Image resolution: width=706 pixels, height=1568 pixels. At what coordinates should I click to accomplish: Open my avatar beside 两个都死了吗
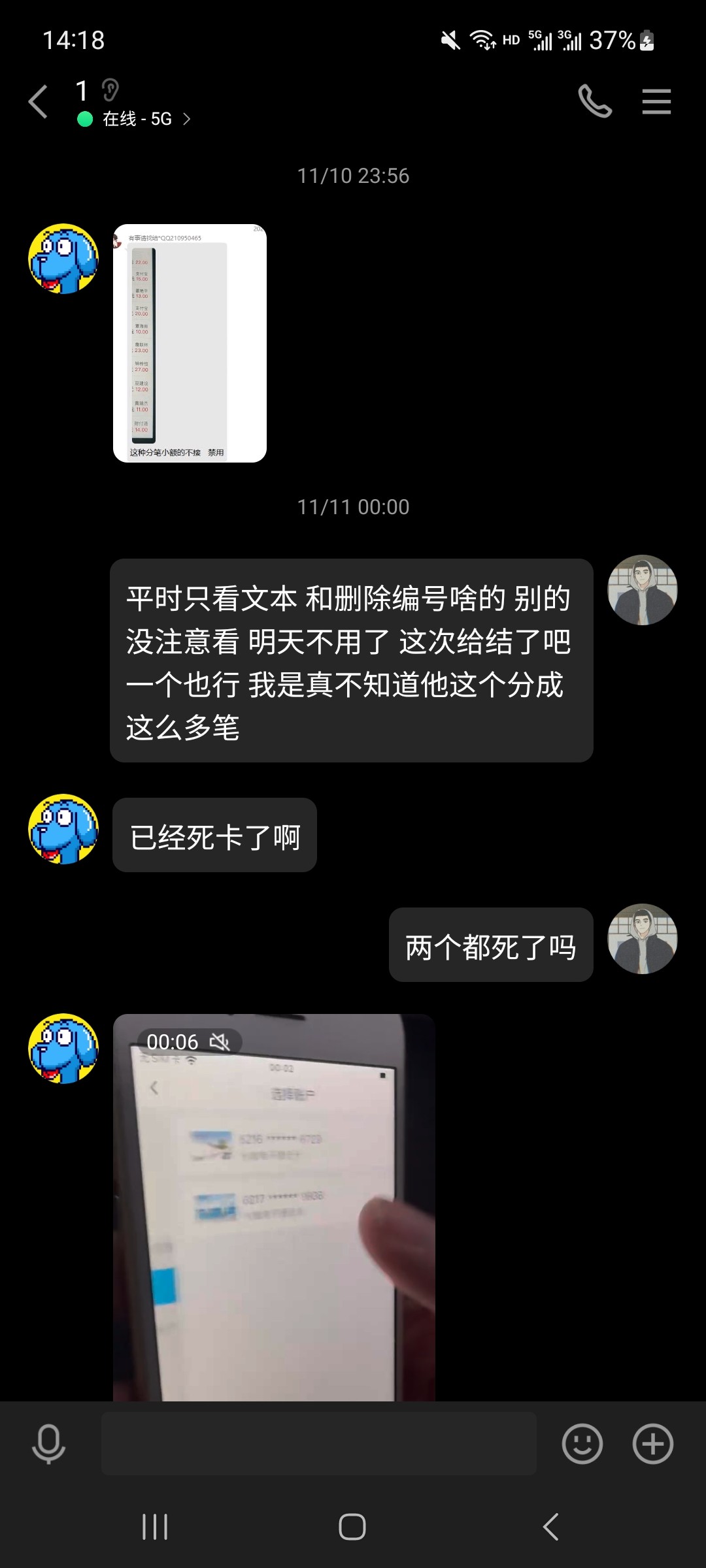click(x=642, y=939)
